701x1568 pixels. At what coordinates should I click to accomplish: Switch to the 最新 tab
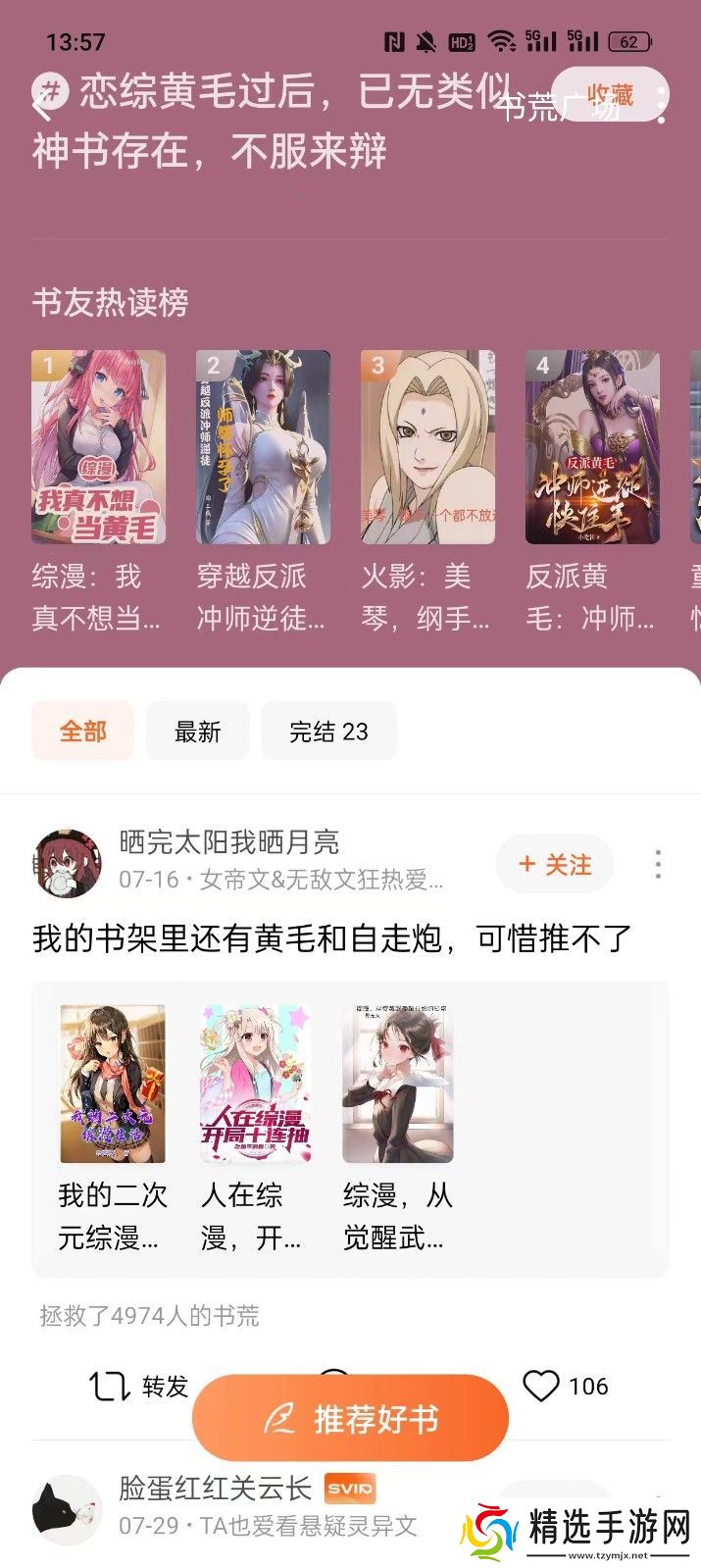197,731
